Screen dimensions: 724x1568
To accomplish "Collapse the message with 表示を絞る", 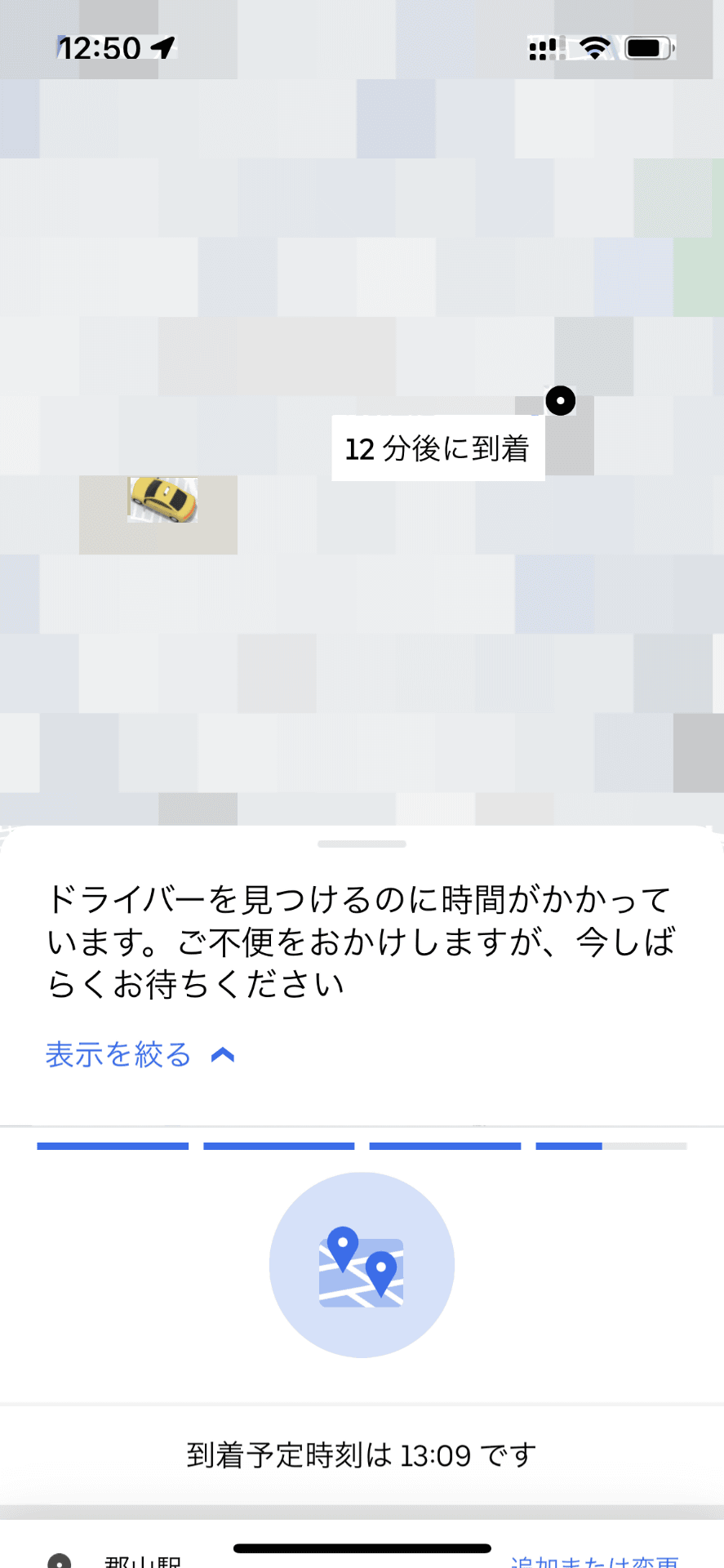I will click(x=119, y=1054).
